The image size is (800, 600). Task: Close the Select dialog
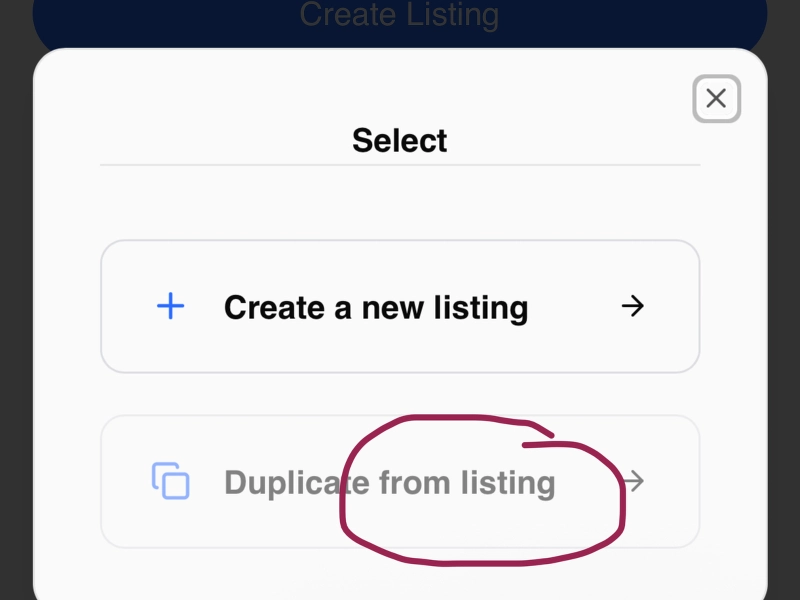(716, 99)
